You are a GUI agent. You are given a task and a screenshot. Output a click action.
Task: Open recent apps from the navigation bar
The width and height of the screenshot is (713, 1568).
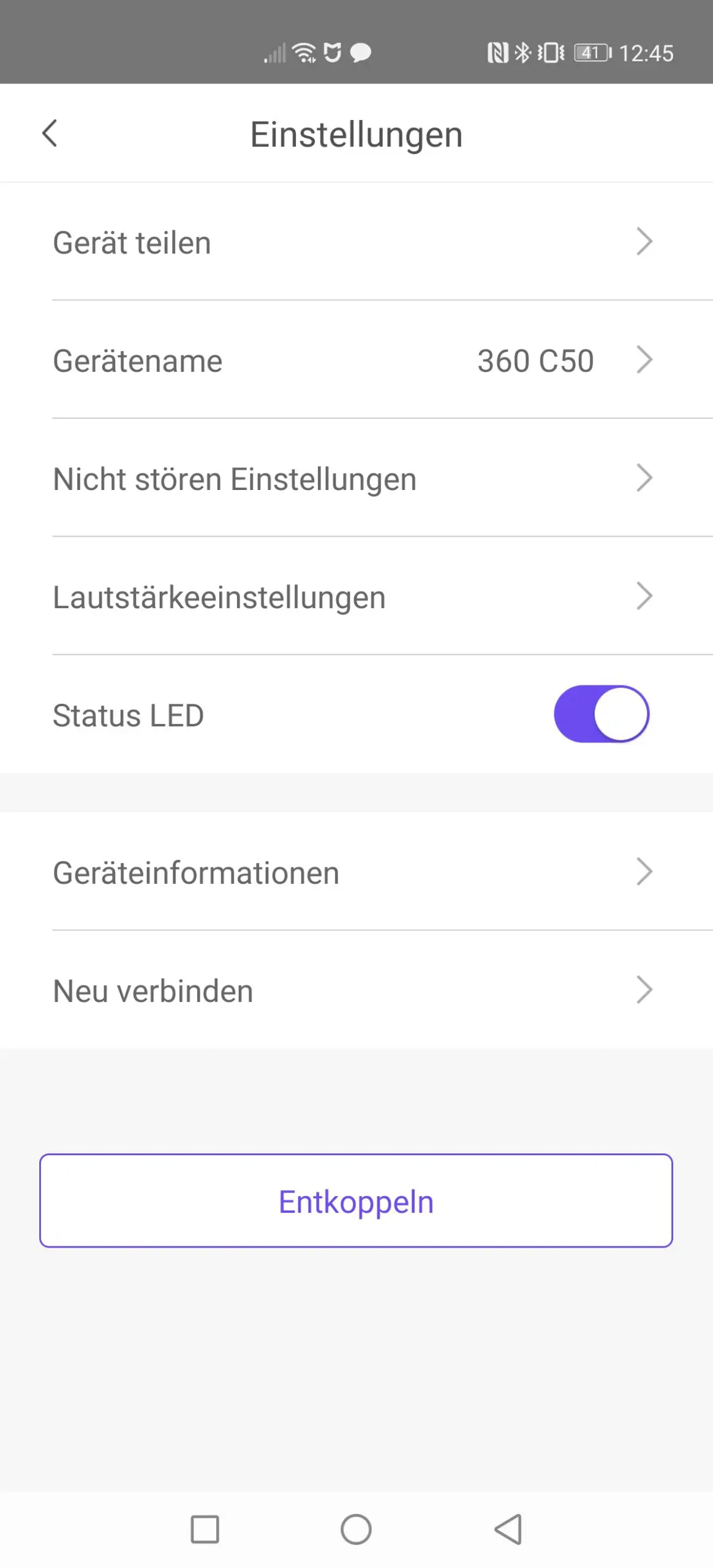[x=205, y=1529]
